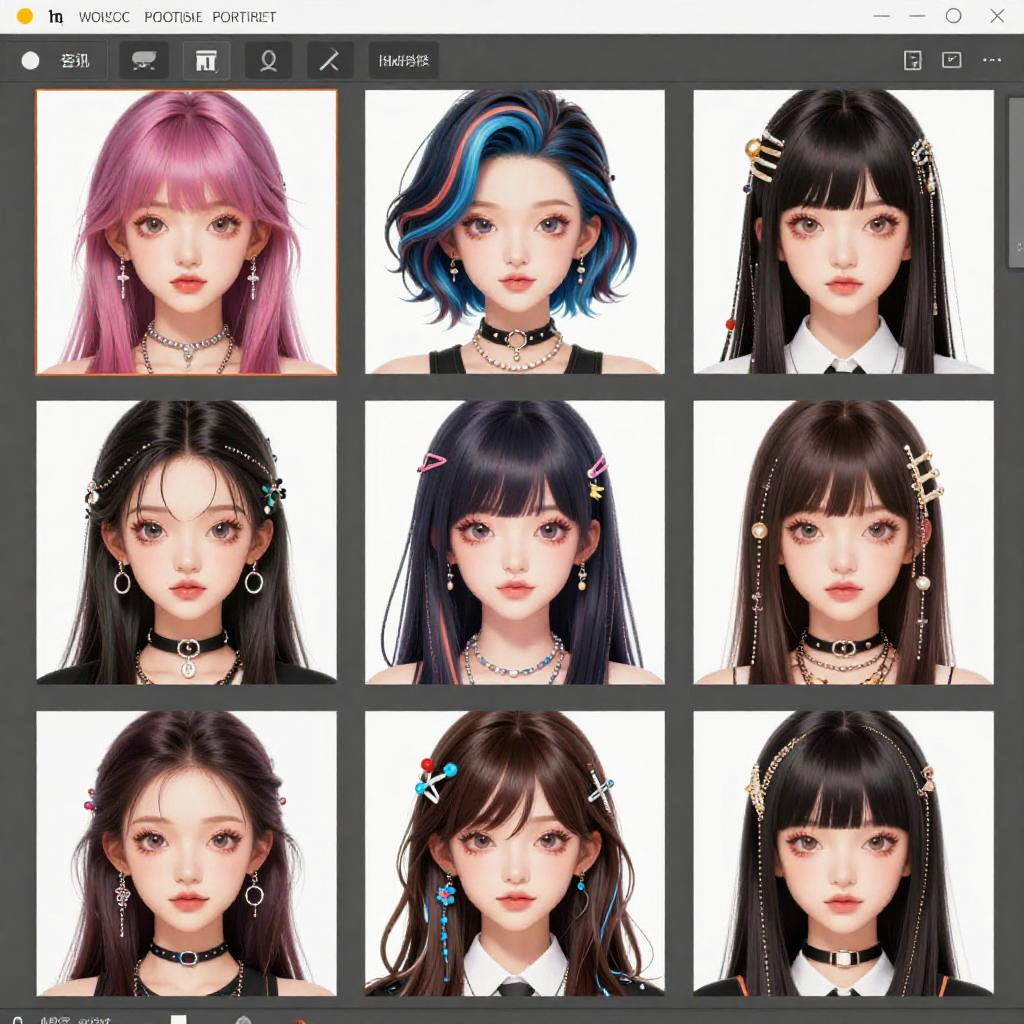Select portrait with red and blue ball hairpins
This screenshot has height=1024, width=1024.
[515, 853]
